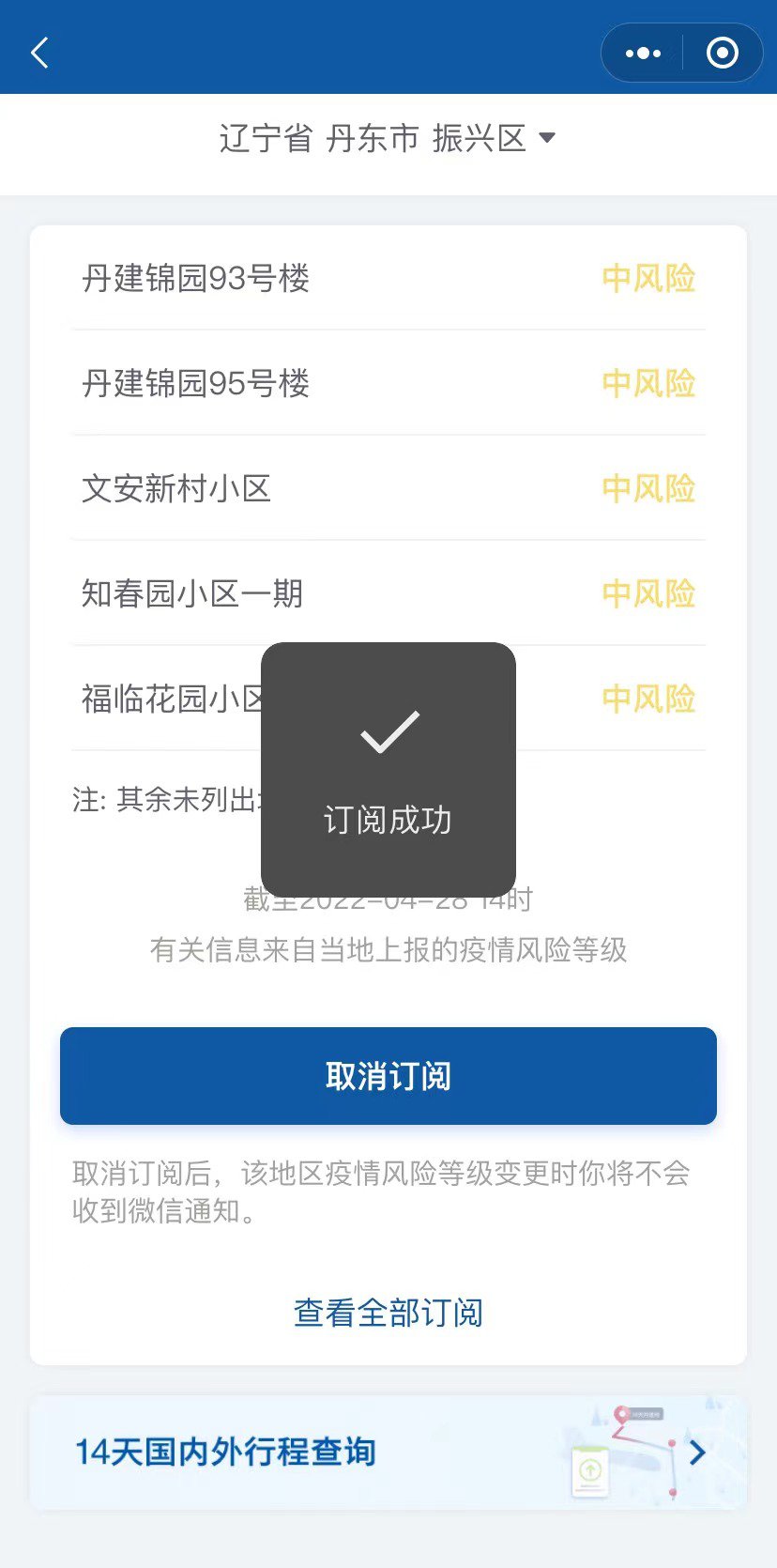Open the 14天国内外行程查询 banner
The image size is (777, 1568).
pos(388,1452)
